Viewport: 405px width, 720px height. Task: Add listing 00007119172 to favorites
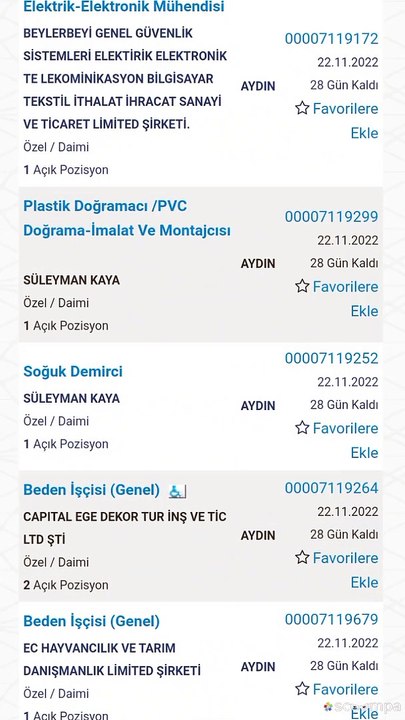tap(337, 121)
